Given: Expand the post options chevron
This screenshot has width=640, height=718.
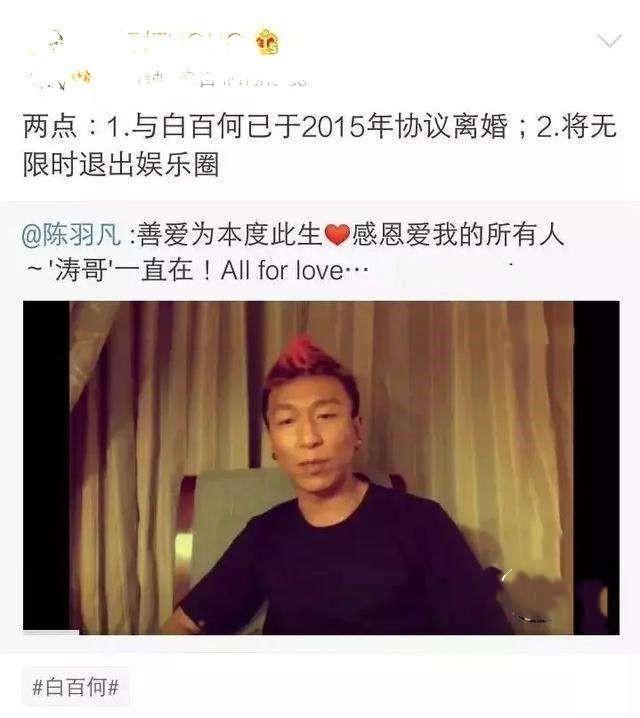Looking at the screenshot, I should coord(608,41).
